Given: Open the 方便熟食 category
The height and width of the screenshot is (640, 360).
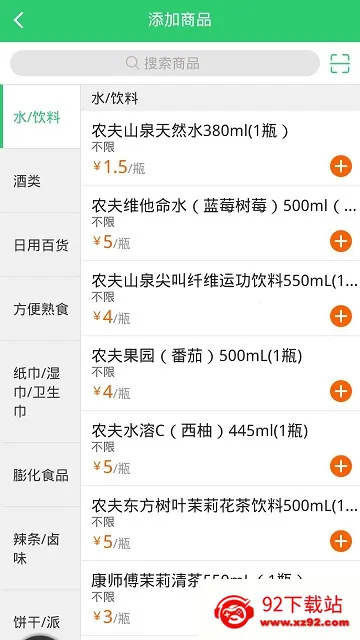Looking at the screenshot, I should click(x=40, y=309).
